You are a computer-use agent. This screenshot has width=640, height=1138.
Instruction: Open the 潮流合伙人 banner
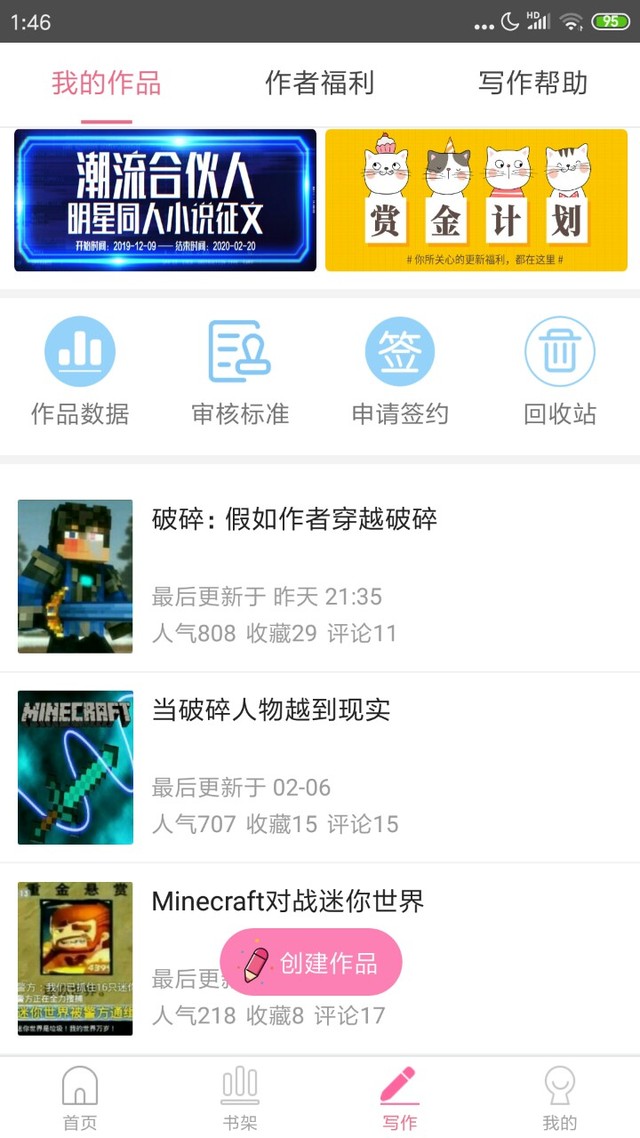[165, 200]
